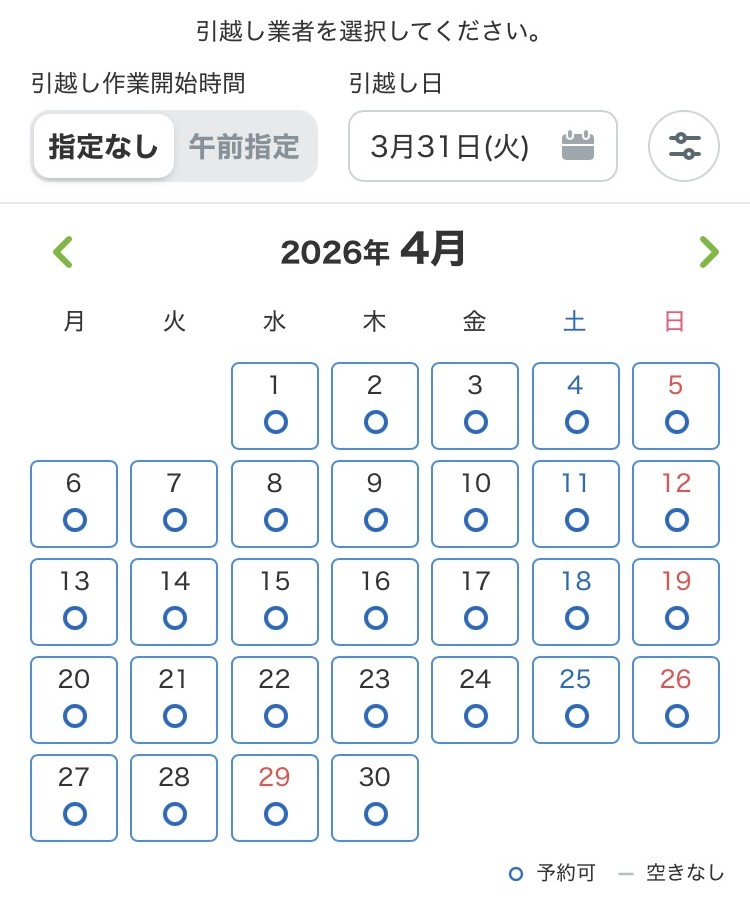The image size is (750, 906).
Task: Click the availability circle under April 20
Action: coord(74,715)
